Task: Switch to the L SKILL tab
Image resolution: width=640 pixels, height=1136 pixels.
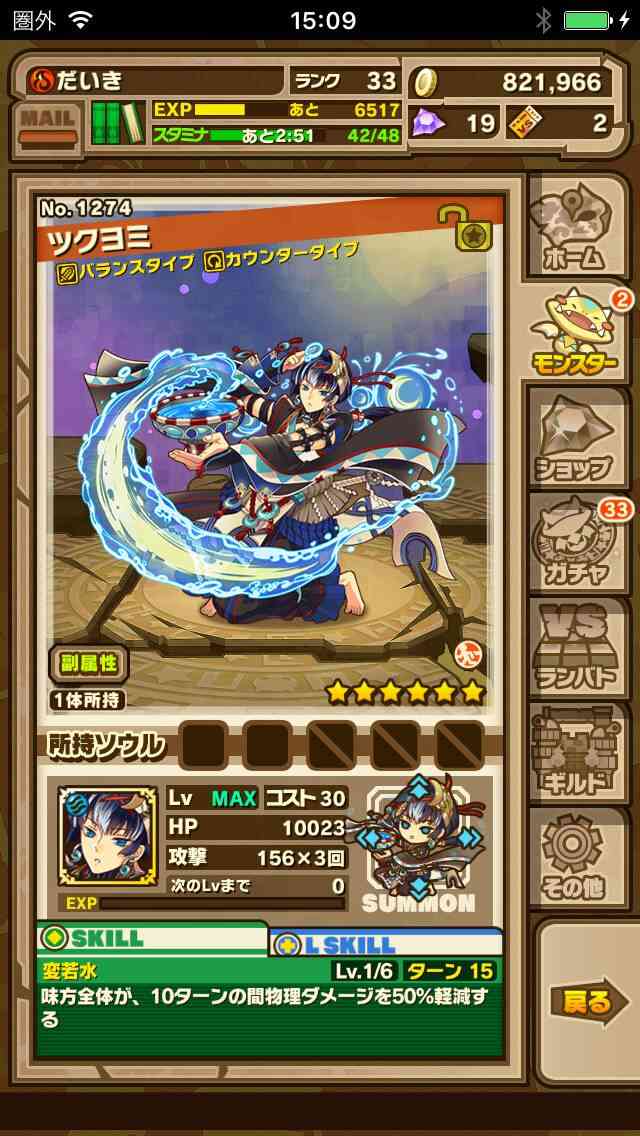Action: point(386,943)
